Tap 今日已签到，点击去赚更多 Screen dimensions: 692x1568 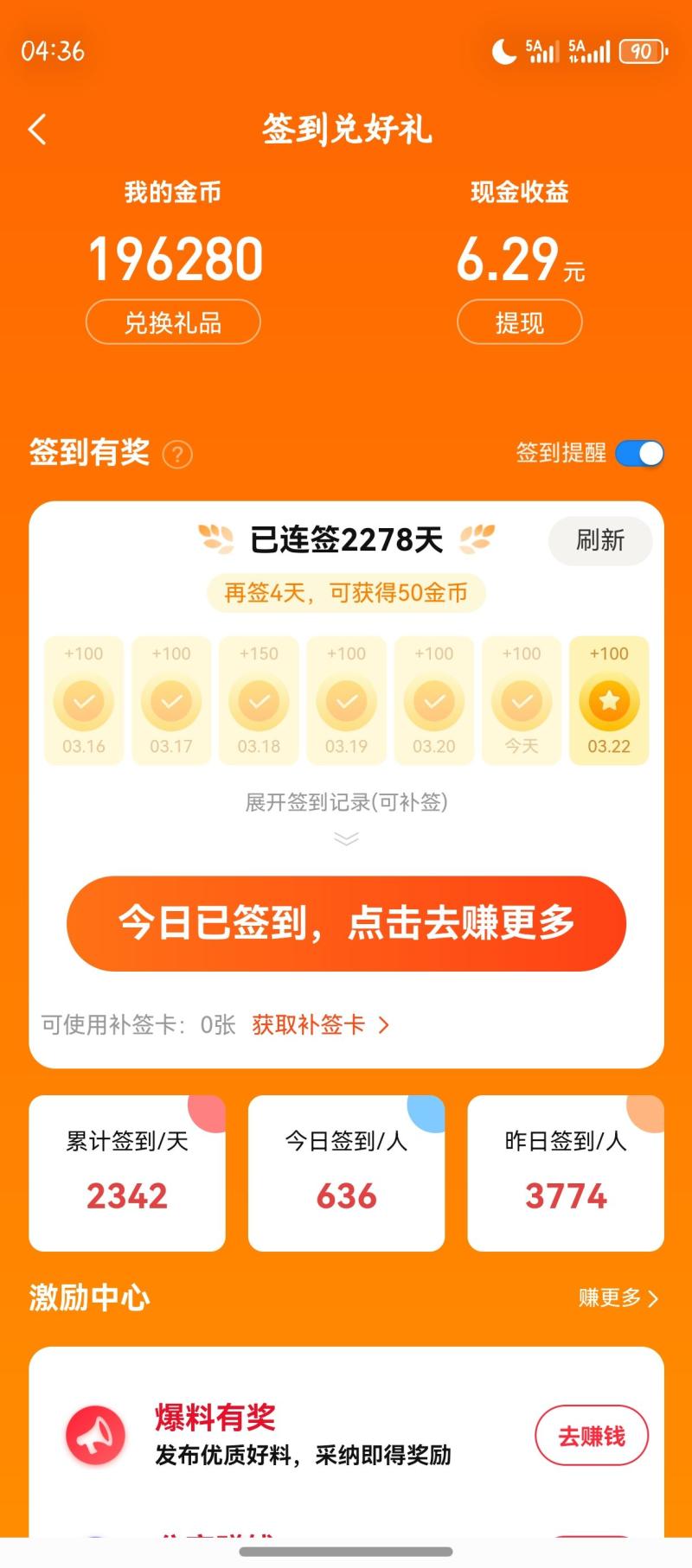(346, 923)
